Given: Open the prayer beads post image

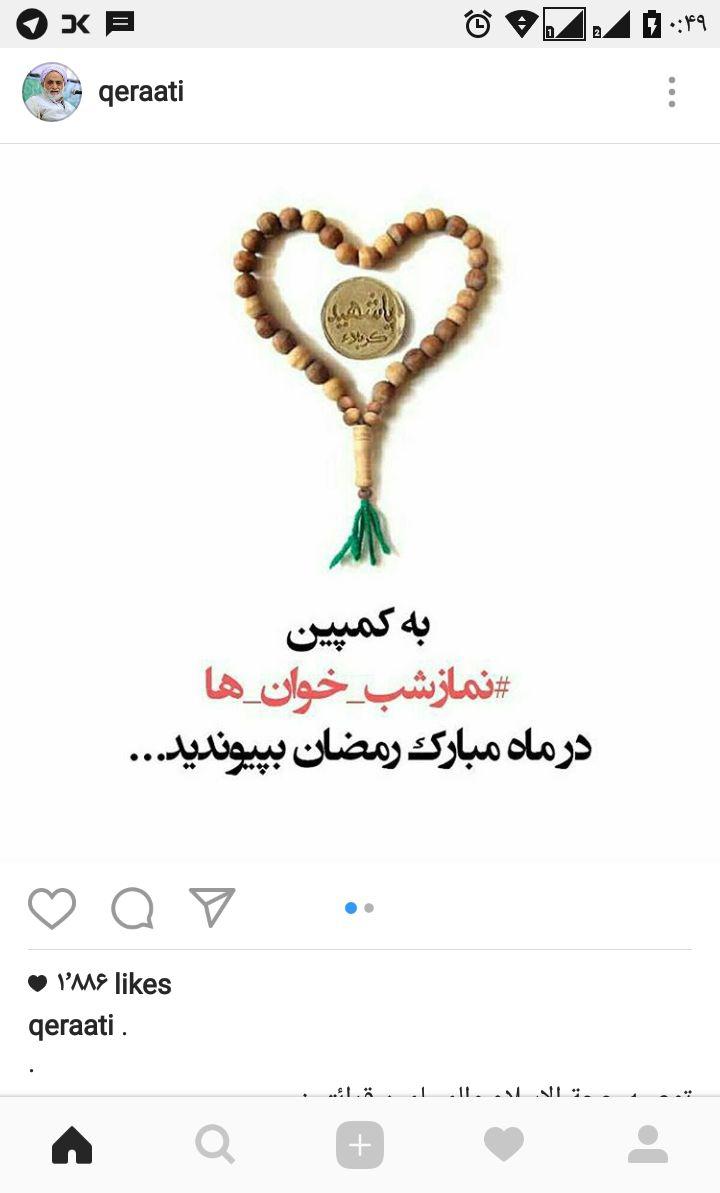Looking at the screenshot, I should point(360,502).
